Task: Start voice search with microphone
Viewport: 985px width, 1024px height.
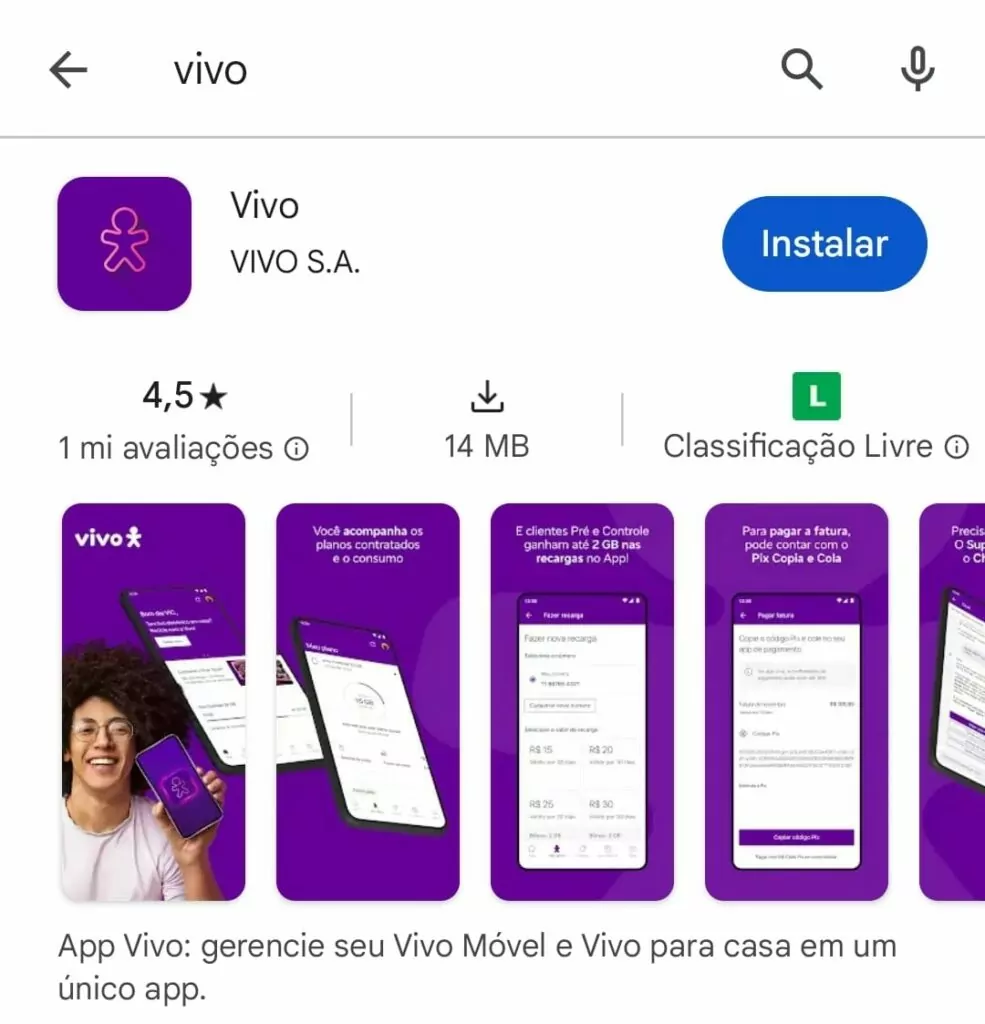Action: tap(917, 70)
